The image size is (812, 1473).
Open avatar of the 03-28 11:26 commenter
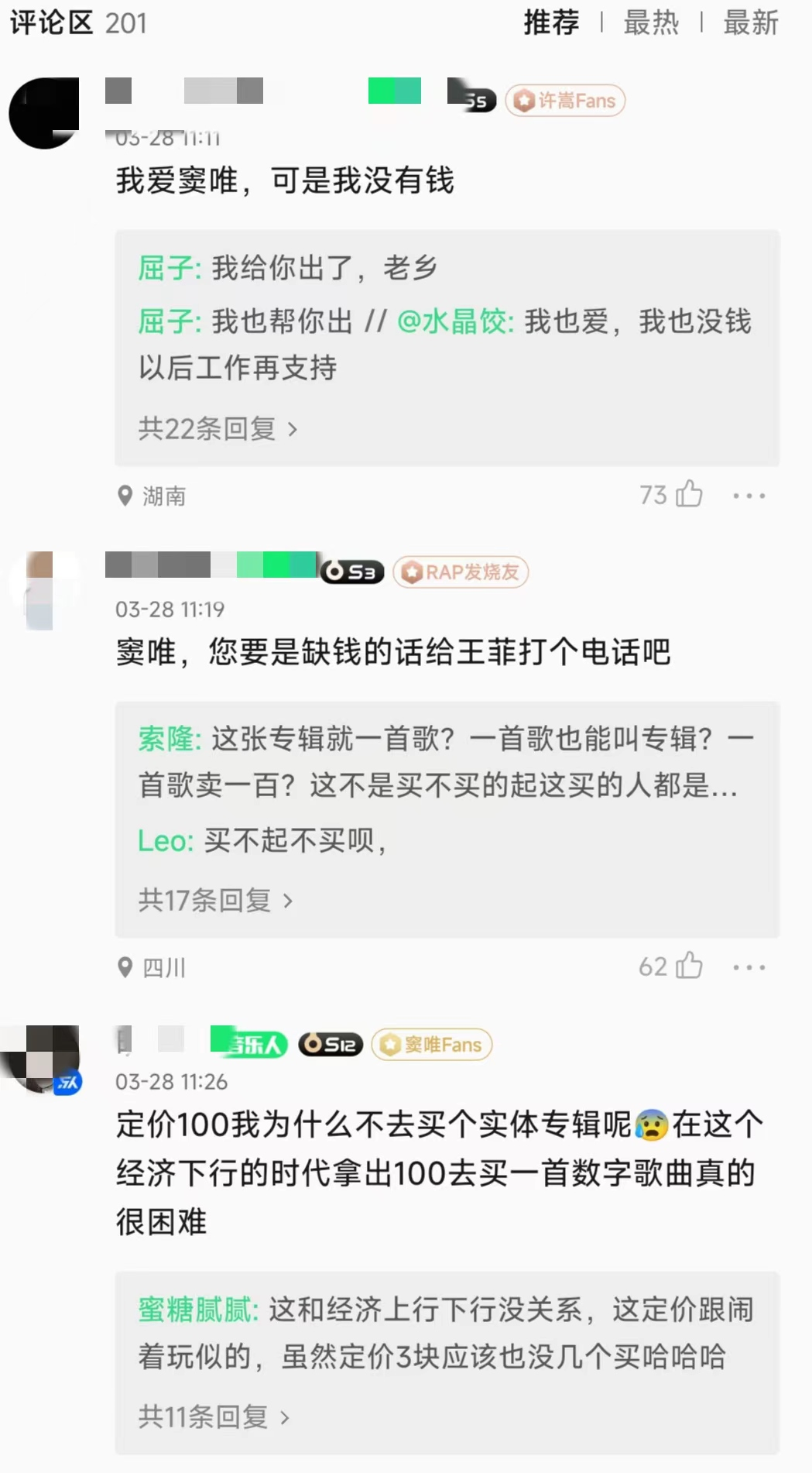[42, 1059]
